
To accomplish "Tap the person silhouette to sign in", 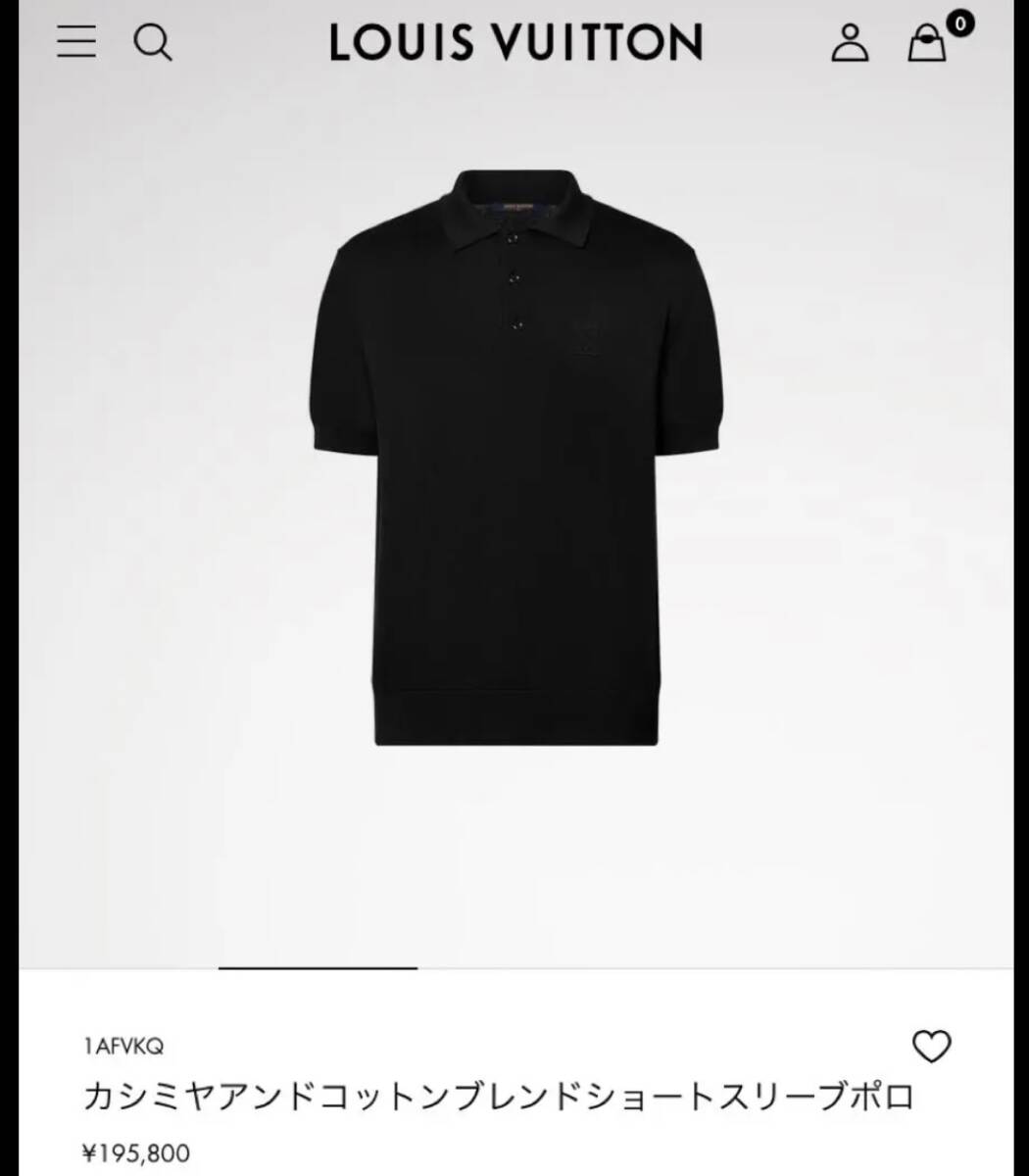I will coord(852,44).
